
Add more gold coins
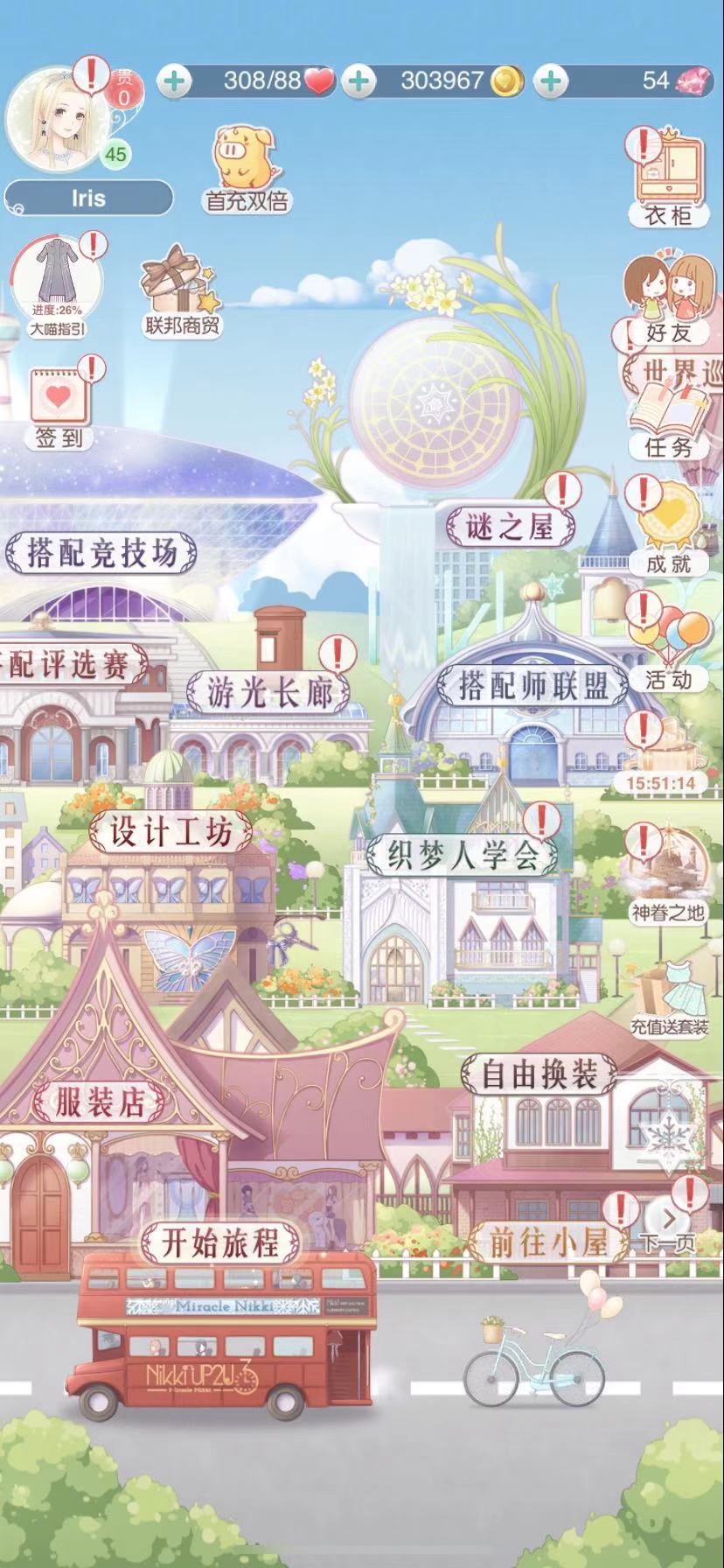click(359, 81)
